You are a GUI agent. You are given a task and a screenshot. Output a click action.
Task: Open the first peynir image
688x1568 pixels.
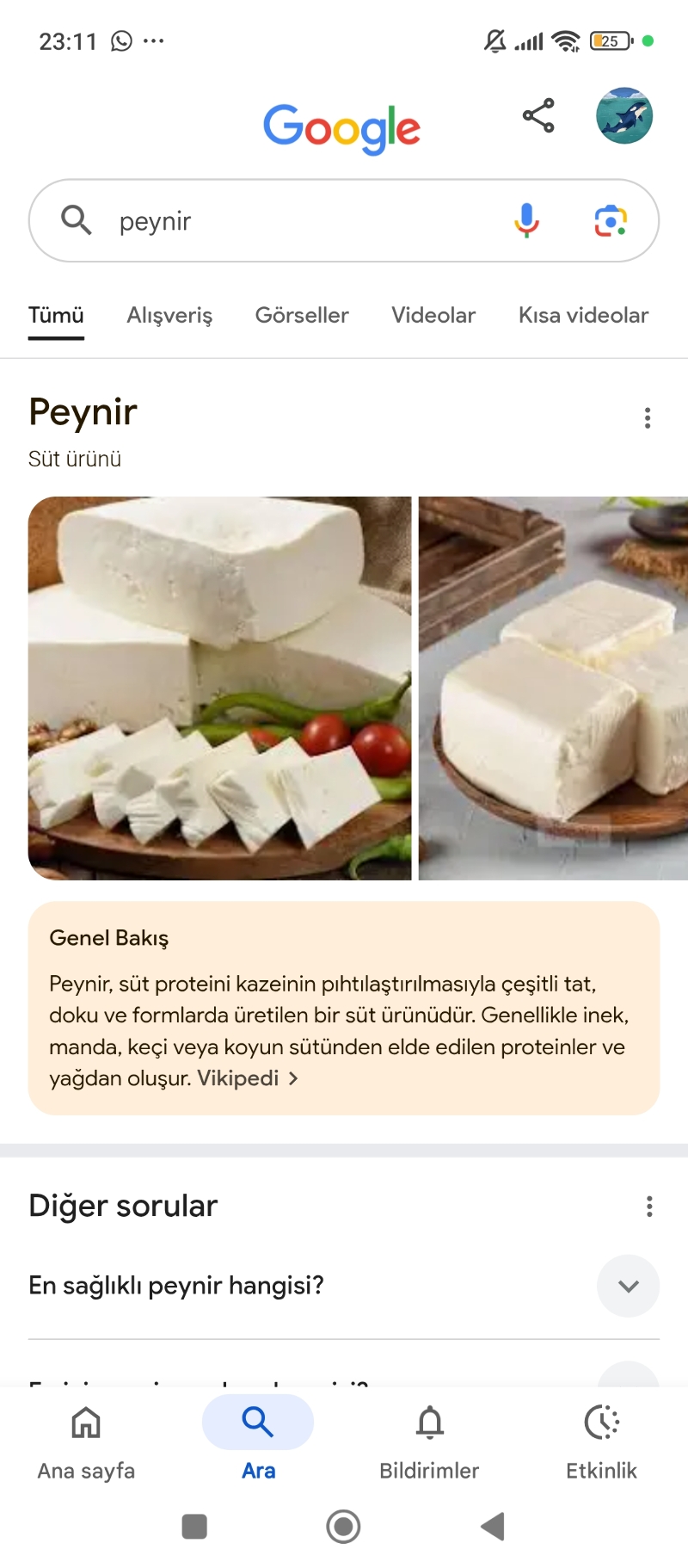[220, 688]
